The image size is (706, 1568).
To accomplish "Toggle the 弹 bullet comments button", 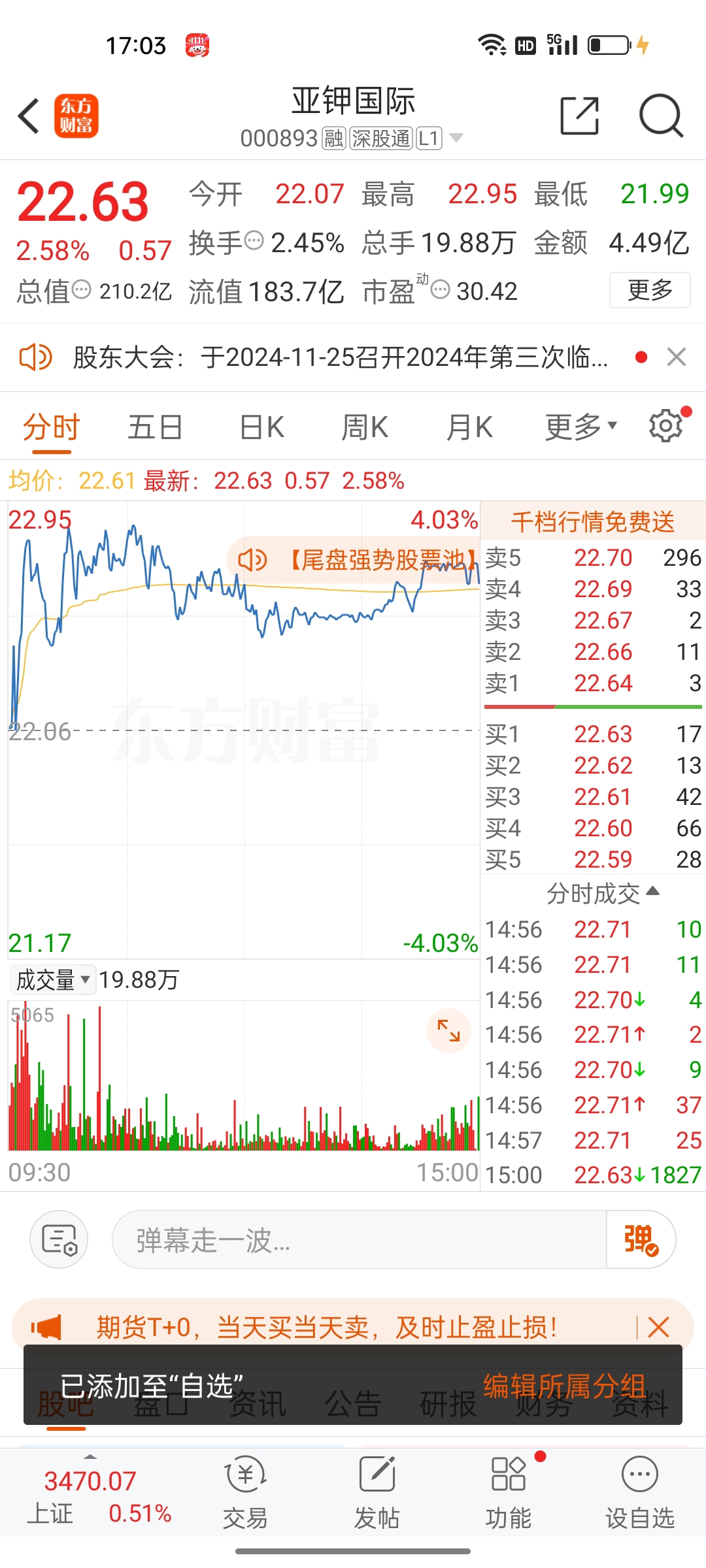I will [641, 1239].
